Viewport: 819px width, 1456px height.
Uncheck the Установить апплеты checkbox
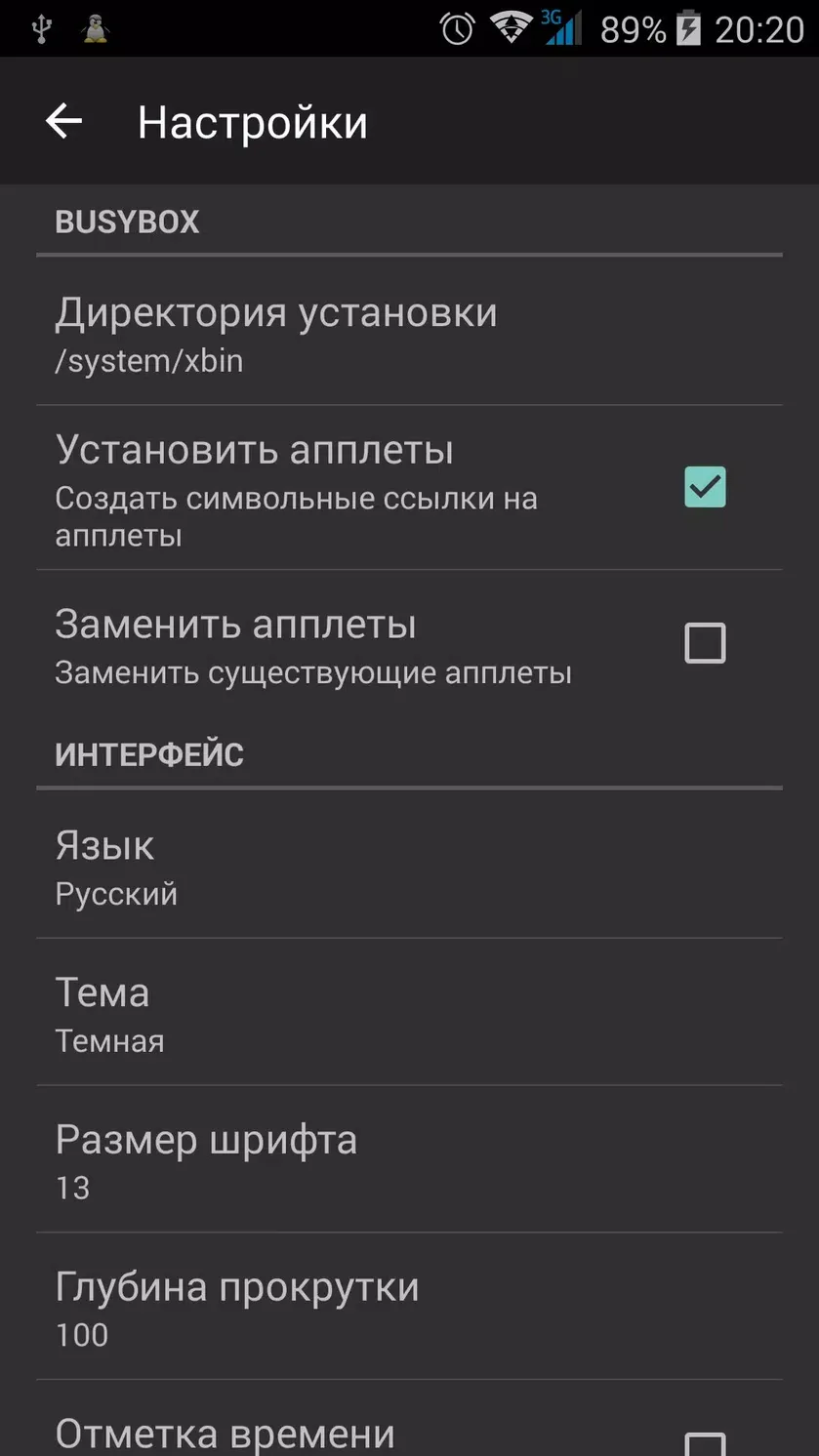click(705, 487)
